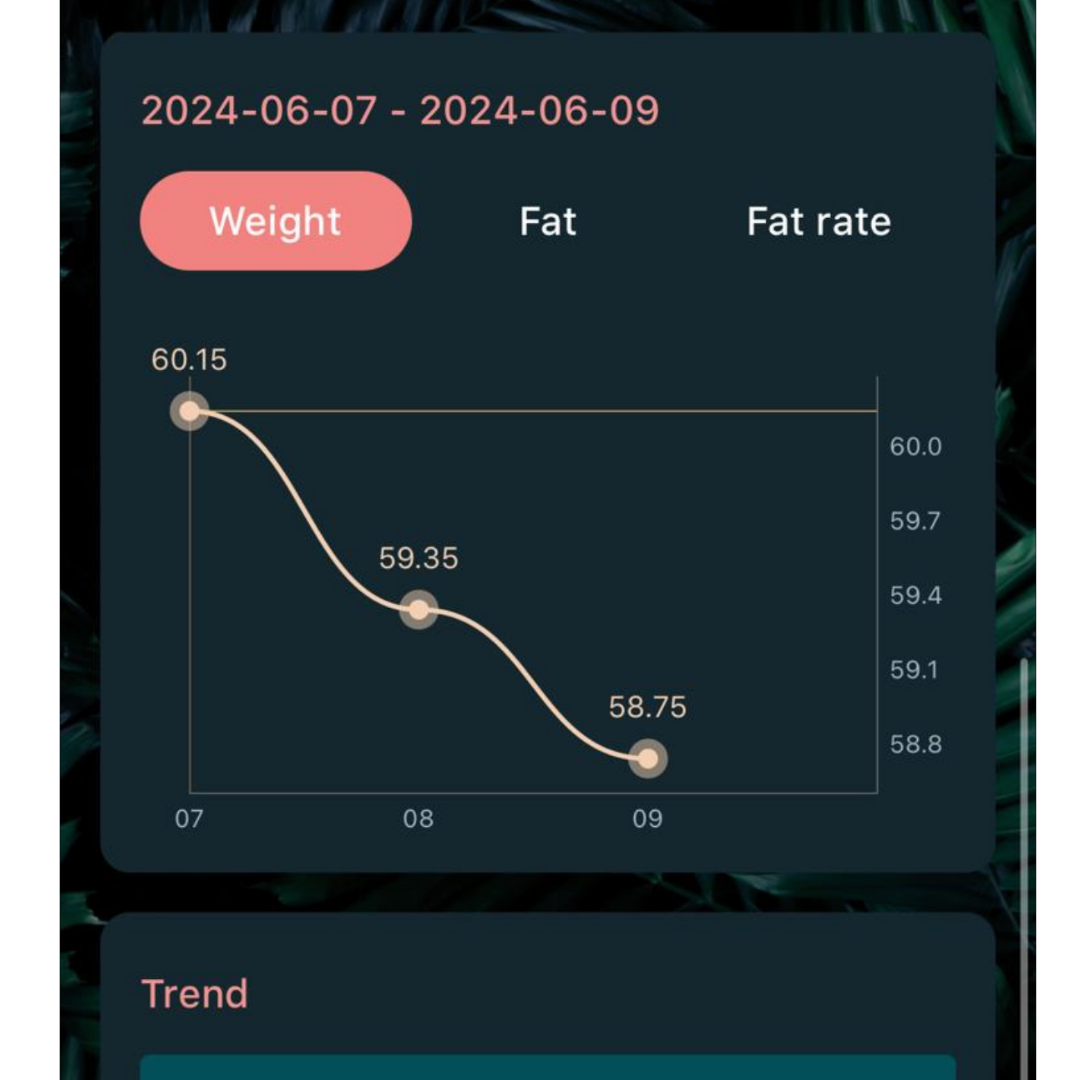The width and height of the screenshot is (1080, 1080).
Task: Switch to the Fat tab
Action: click(x=547, y=221)
